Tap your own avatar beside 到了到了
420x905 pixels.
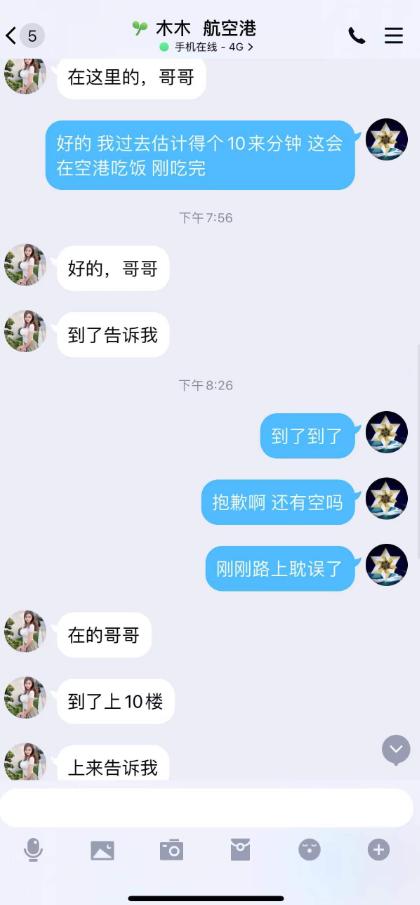387,432
